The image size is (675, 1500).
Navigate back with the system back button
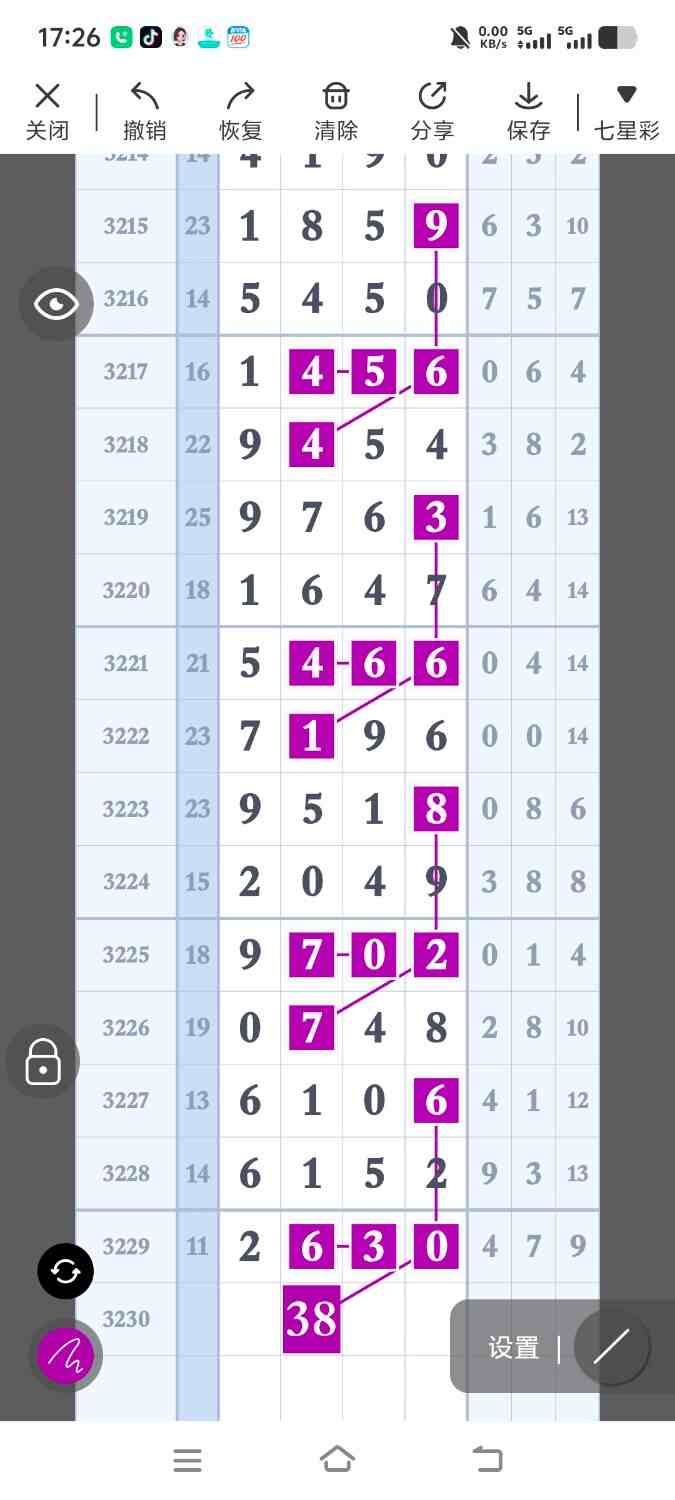487,1460
